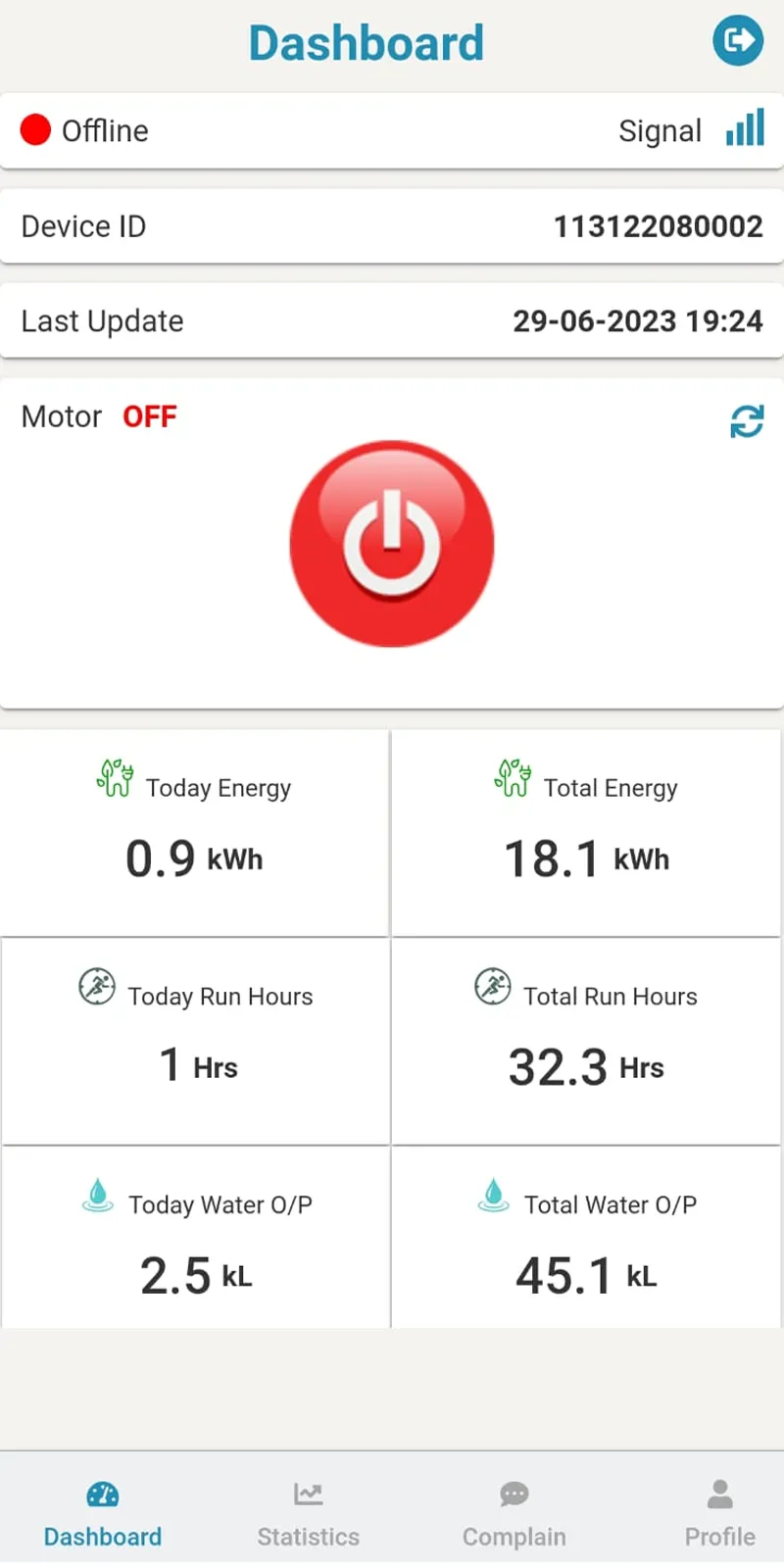Toggle the motor OFF label
This screenshot has width=784, height=1568.
point(148,416)
